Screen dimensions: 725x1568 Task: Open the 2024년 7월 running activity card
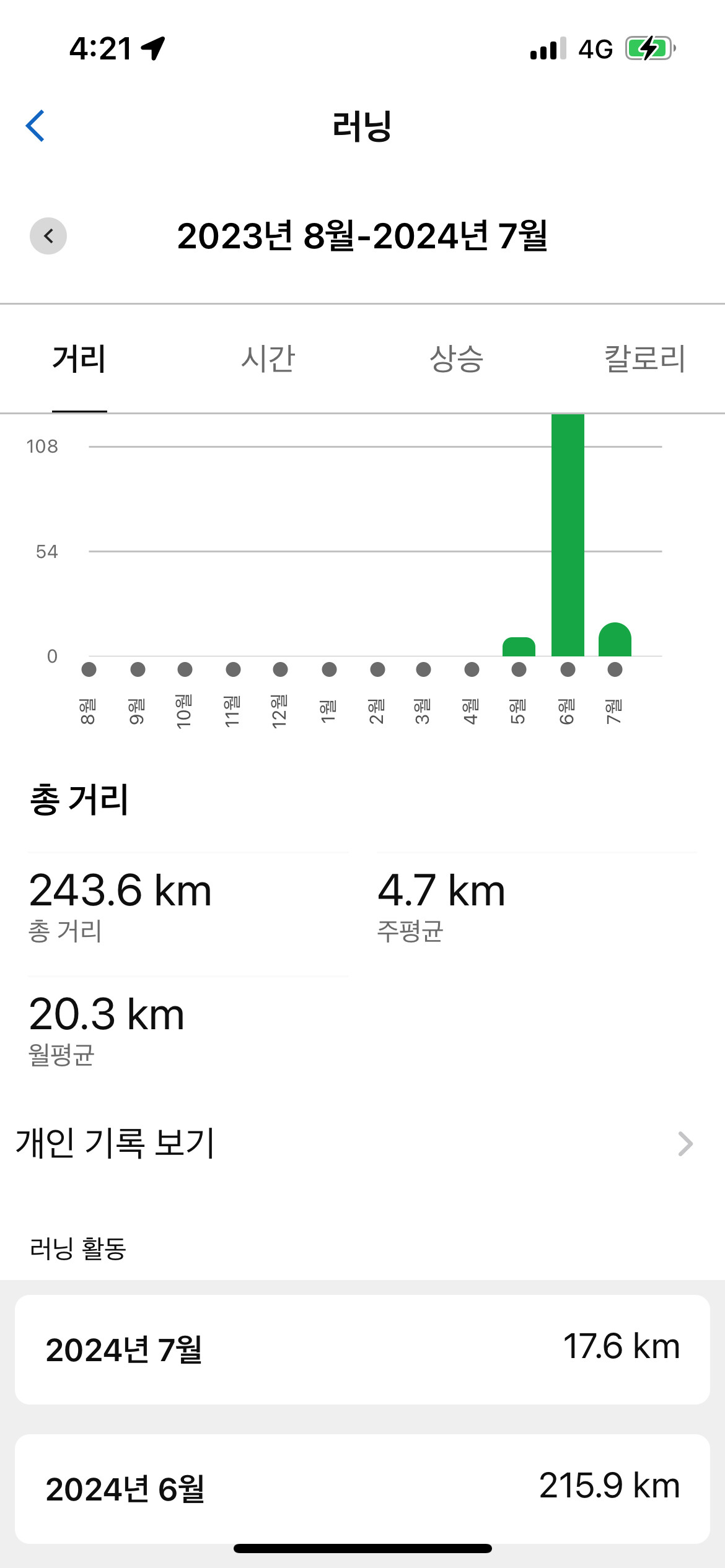click(x=362, y=1349)
